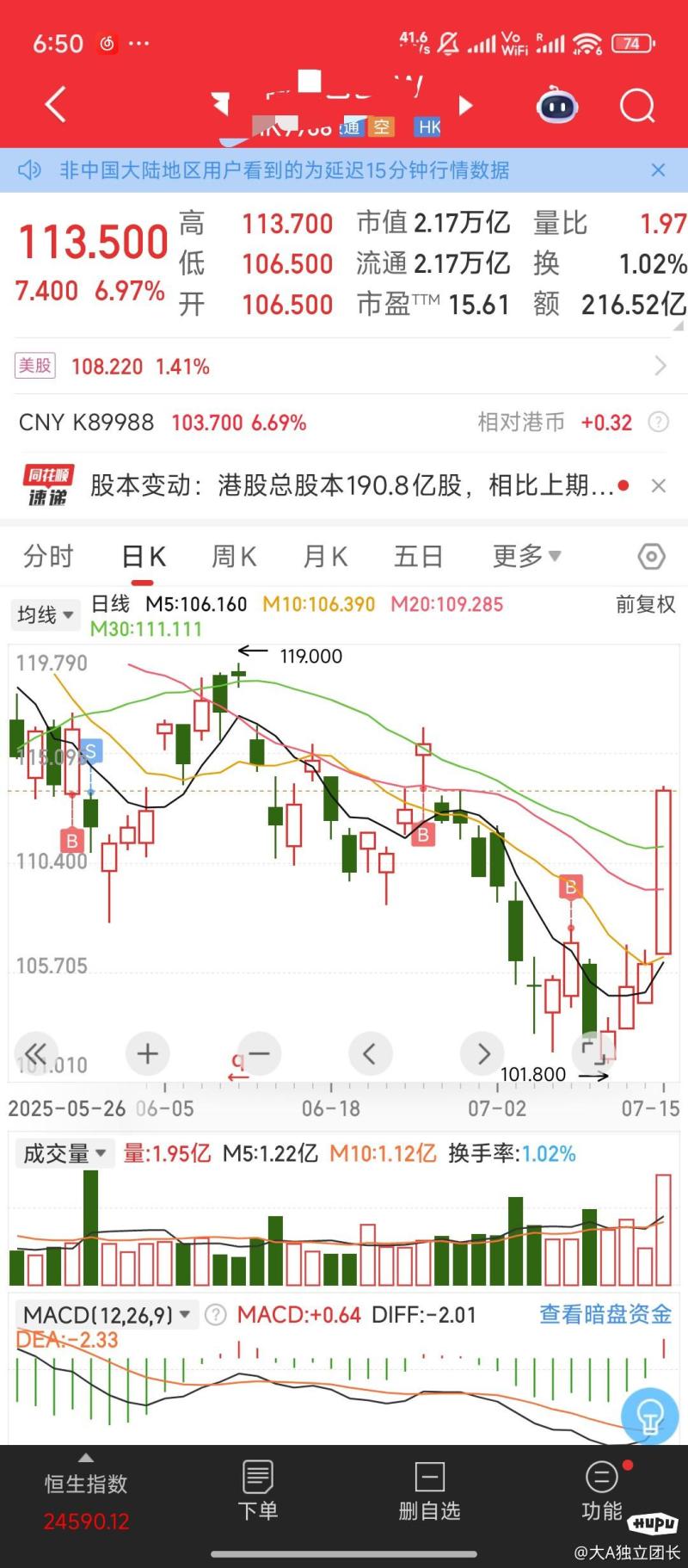The width and height of the screenshot is (688, 1568).
Task: Zoom out chart with the minus icon
Action: click(259, 1053)
